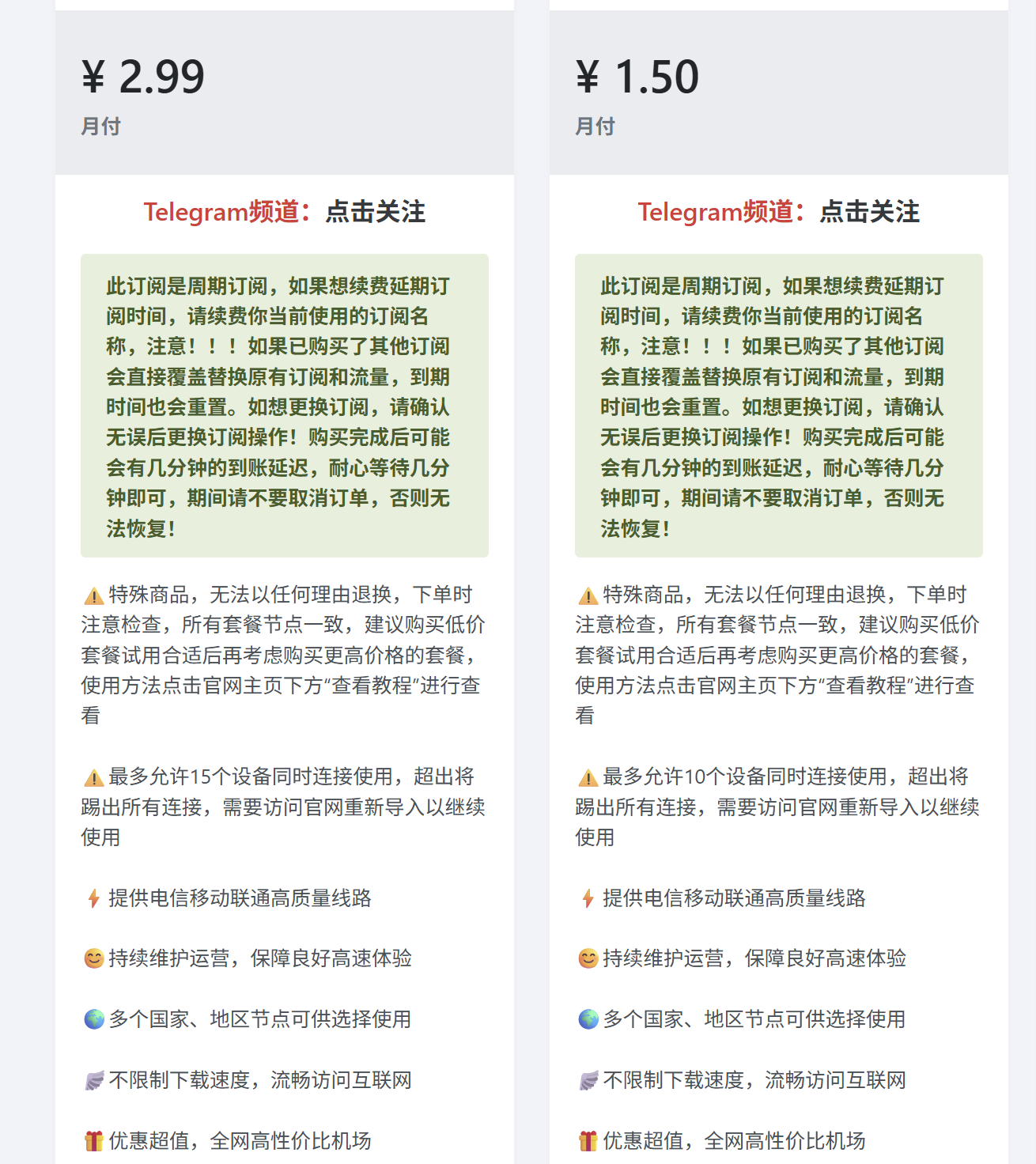Image resolution: width=1036 pixels, height=1164 pixels.
Task: Open the 点击关注 link in the ¥1.50 plan
Action: click(x=871, y=212)
